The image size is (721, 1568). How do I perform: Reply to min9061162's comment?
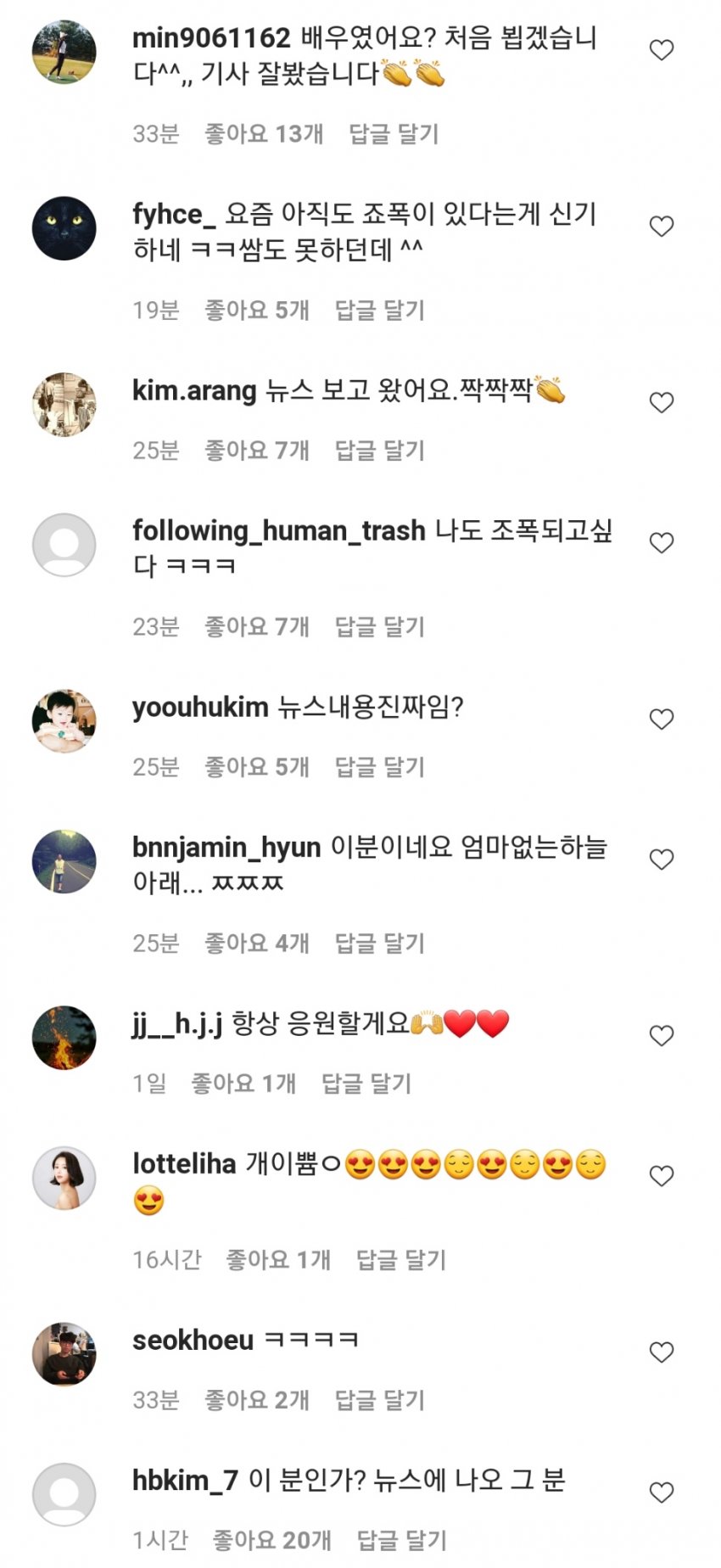click(394, 134)
